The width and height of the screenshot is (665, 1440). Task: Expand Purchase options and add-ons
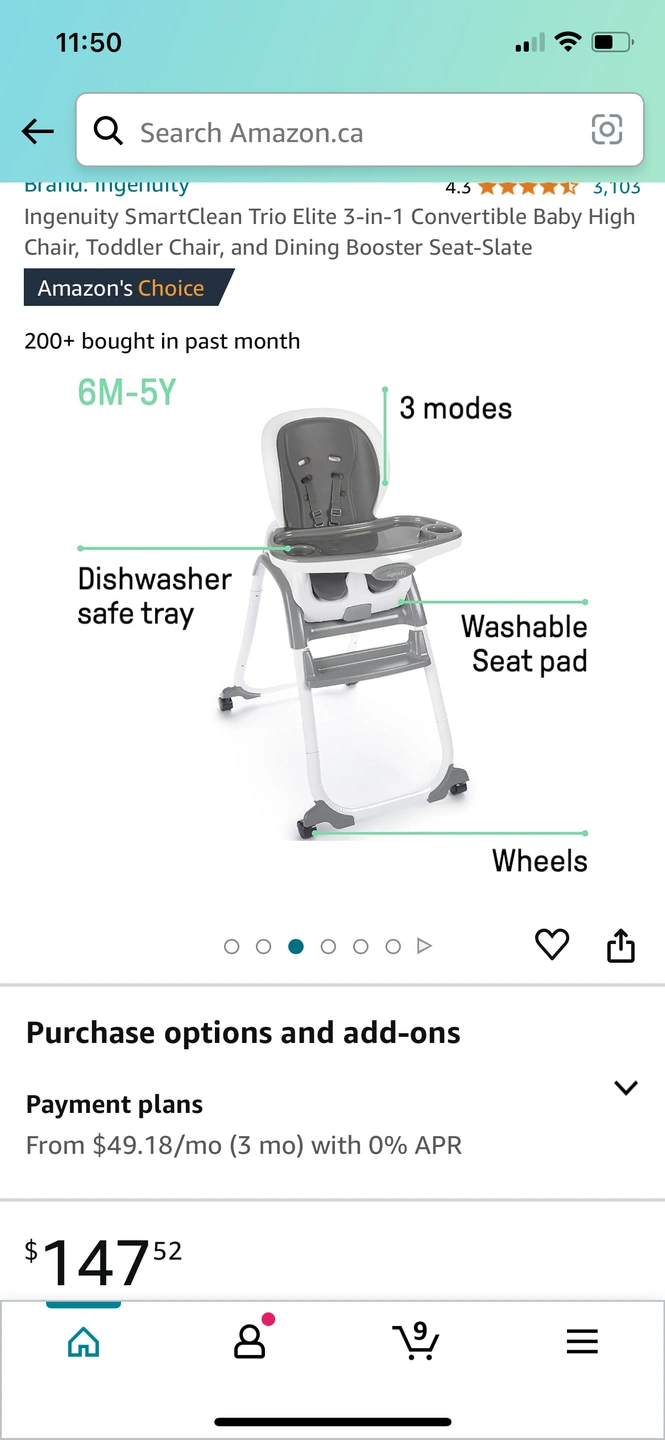625,1088
